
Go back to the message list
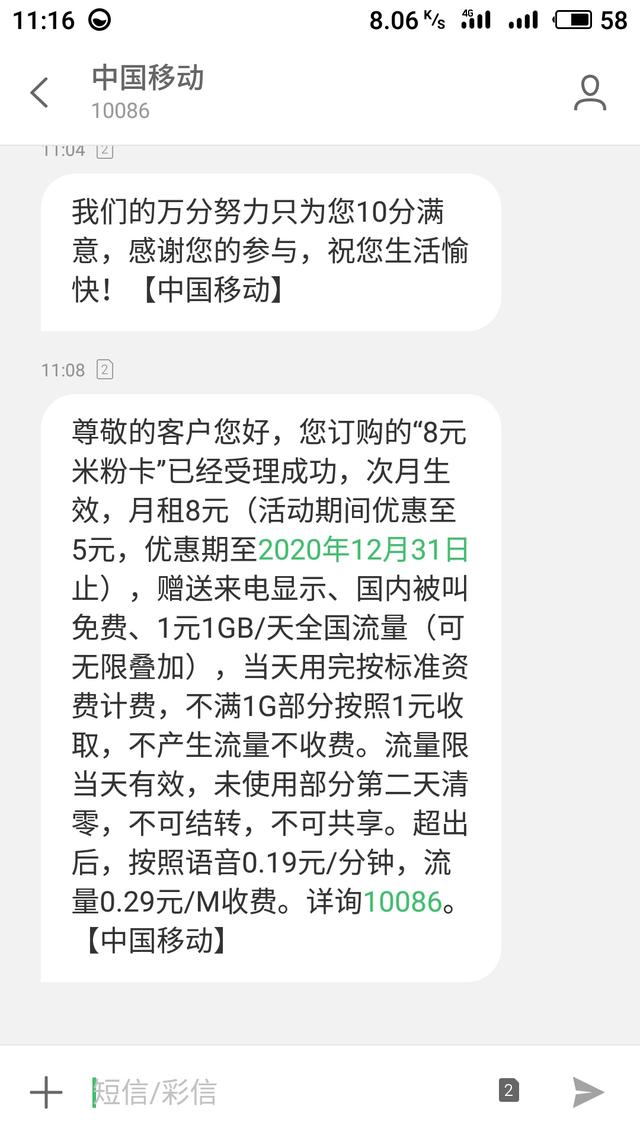coord(40,93)
